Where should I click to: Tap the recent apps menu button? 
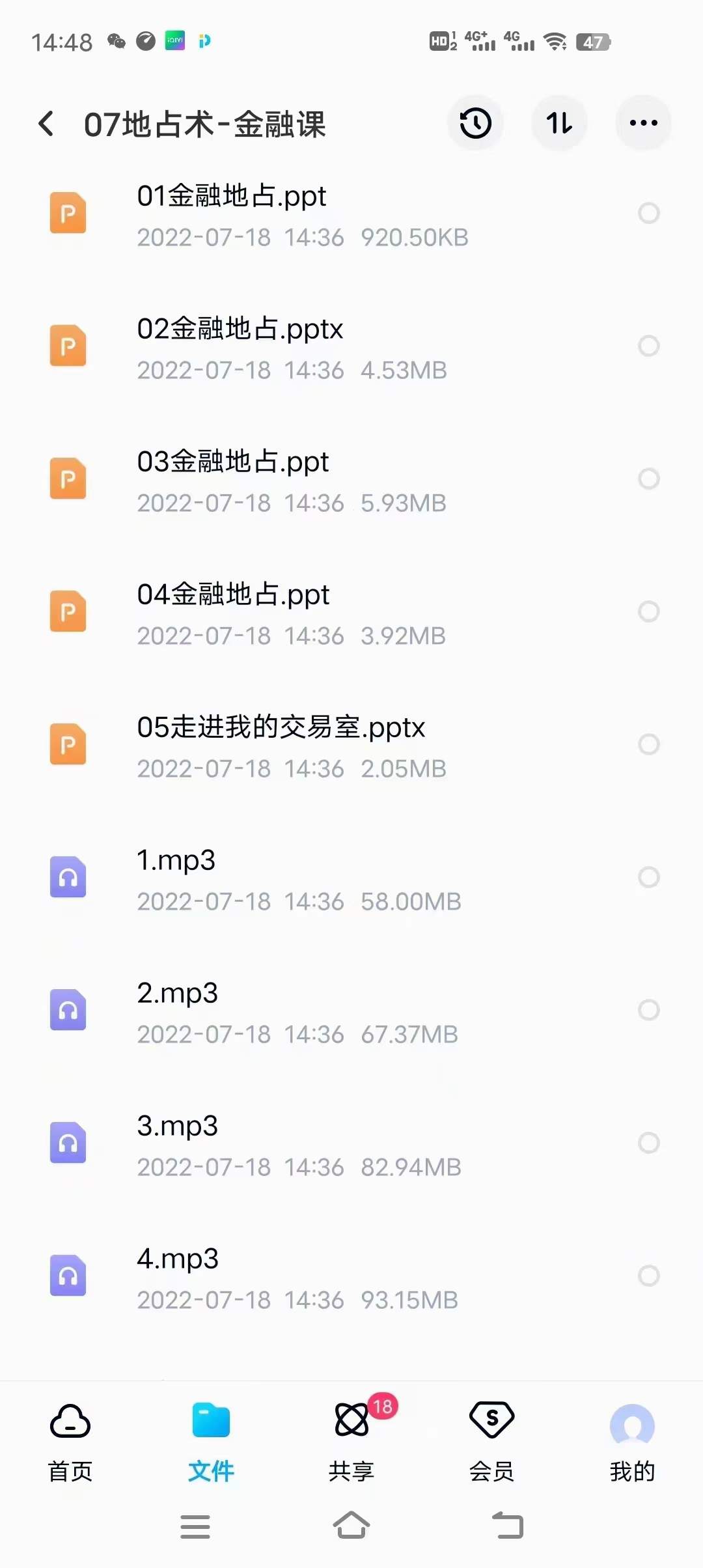point(195,1525)
